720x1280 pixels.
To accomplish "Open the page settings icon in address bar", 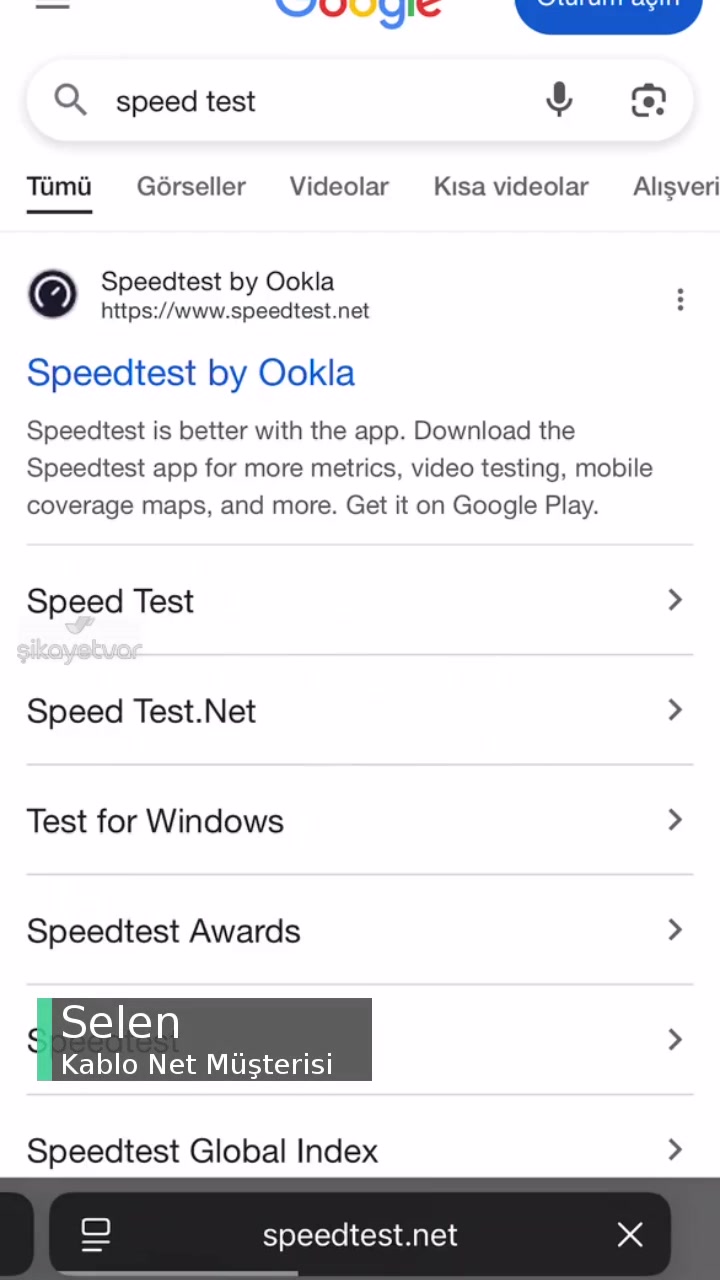I will tap(96, 1235).
